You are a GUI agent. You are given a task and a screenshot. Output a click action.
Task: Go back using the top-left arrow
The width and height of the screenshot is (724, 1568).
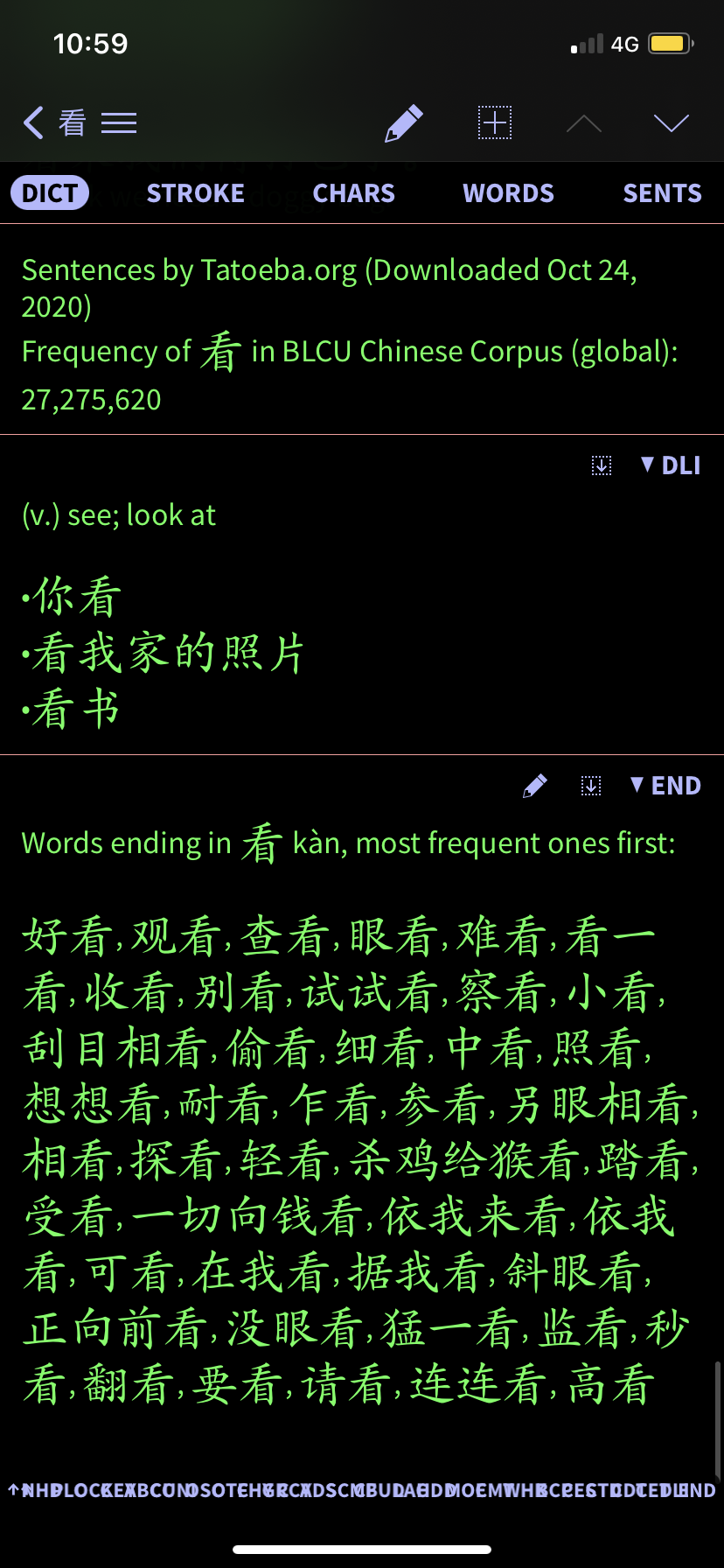[x=33, y=123]
